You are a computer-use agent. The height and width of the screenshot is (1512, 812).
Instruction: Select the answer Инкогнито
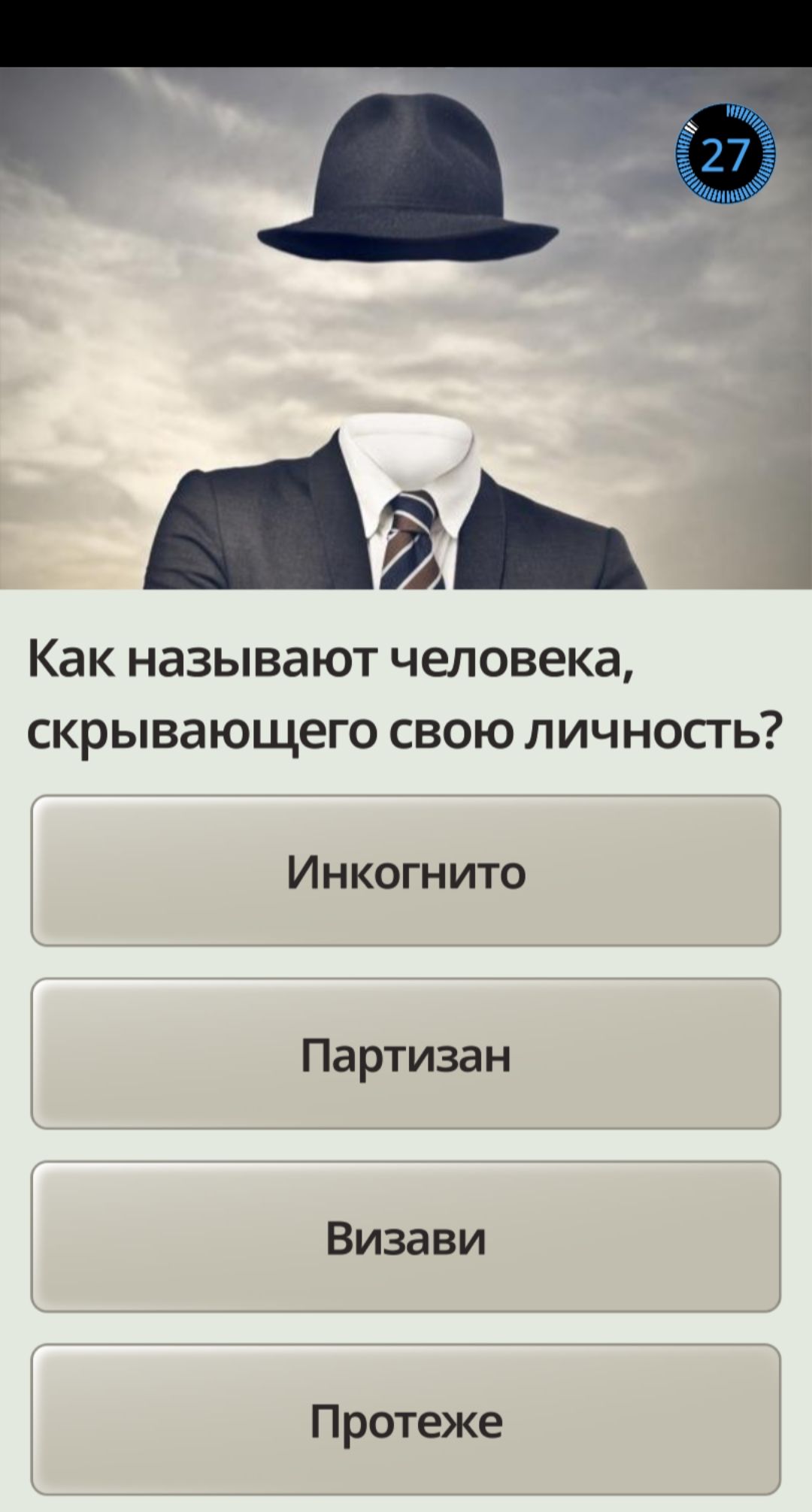[406, 870]
